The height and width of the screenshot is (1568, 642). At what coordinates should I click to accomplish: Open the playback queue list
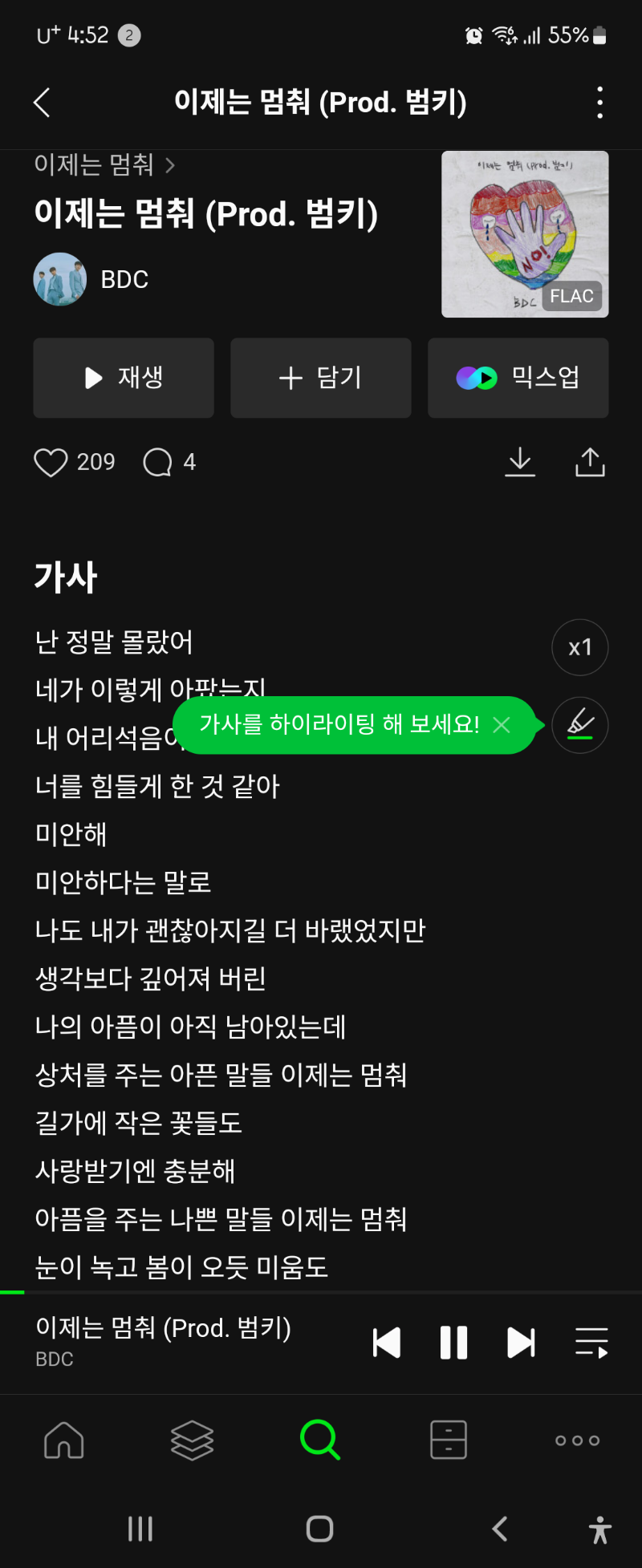[591, 1343]
